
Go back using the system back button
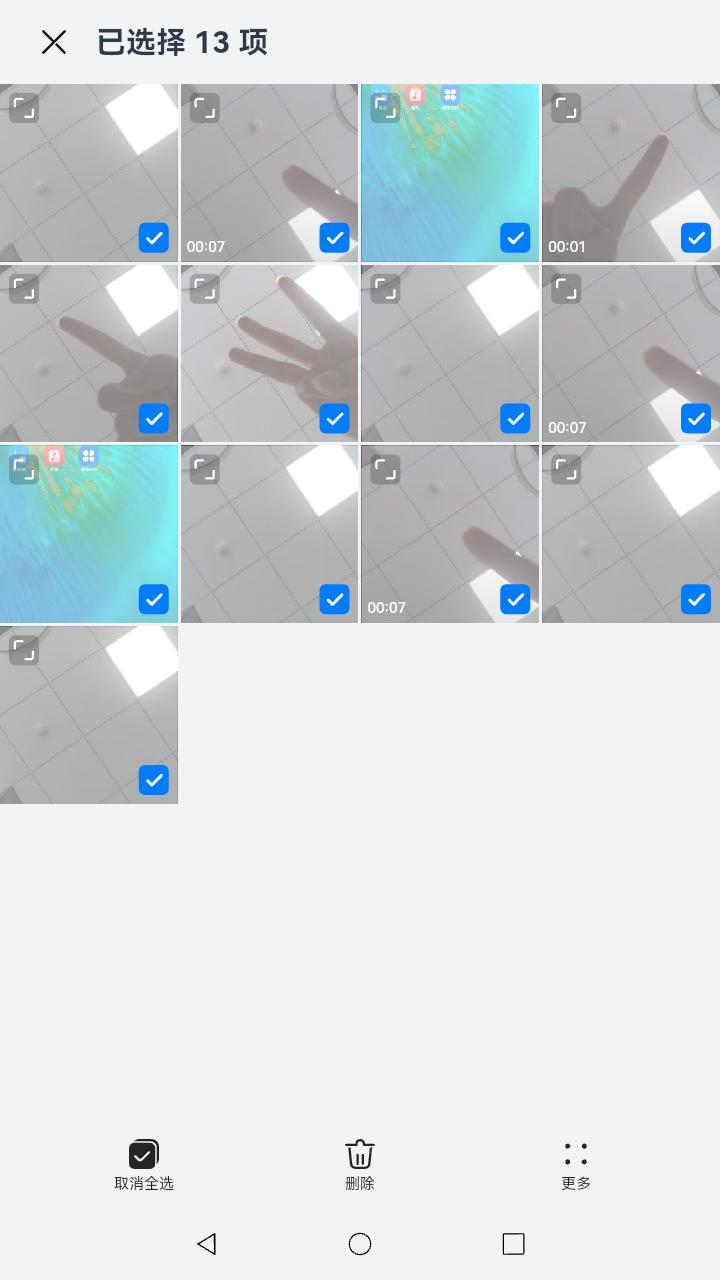(207, 1244)
